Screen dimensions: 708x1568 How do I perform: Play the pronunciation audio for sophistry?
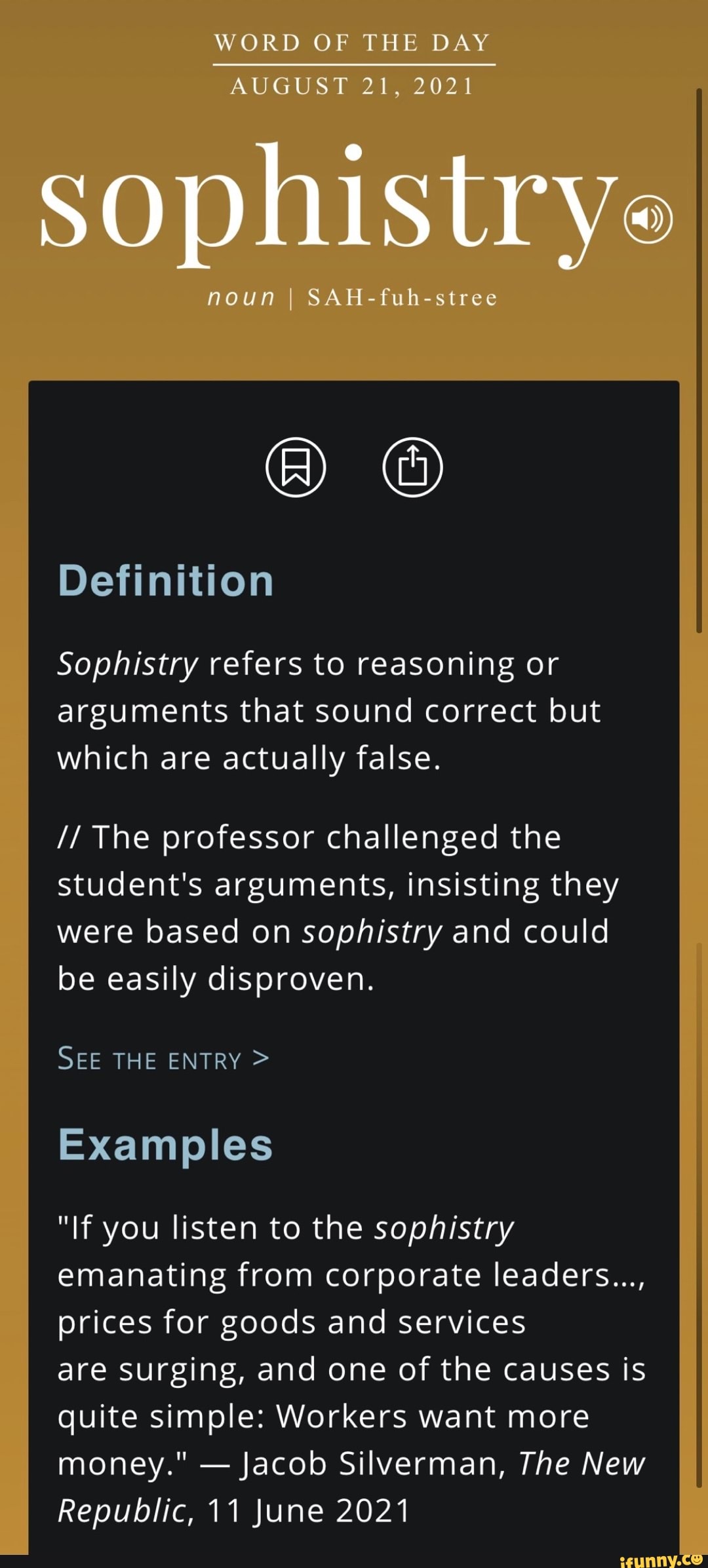[648, 220]
